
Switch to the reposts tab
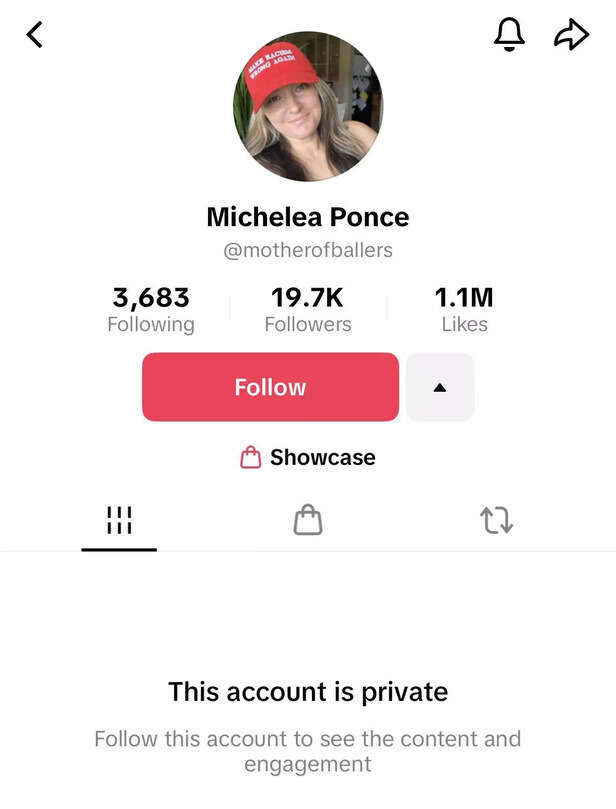(496, 520)
